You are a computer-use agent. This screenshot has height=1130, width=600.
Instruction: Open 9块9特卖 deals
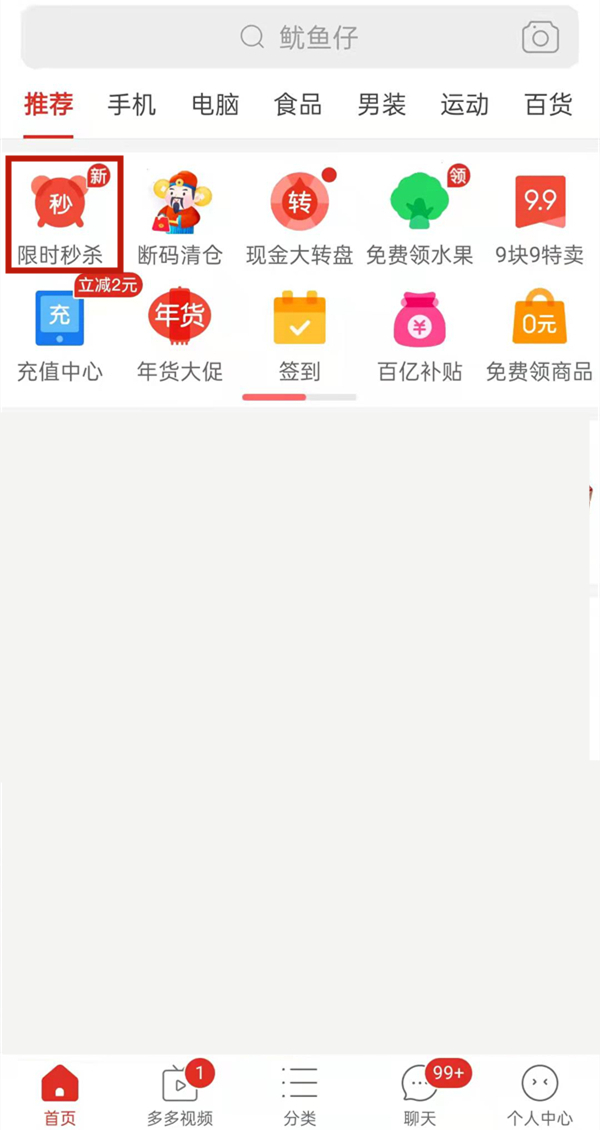point(540,214)
